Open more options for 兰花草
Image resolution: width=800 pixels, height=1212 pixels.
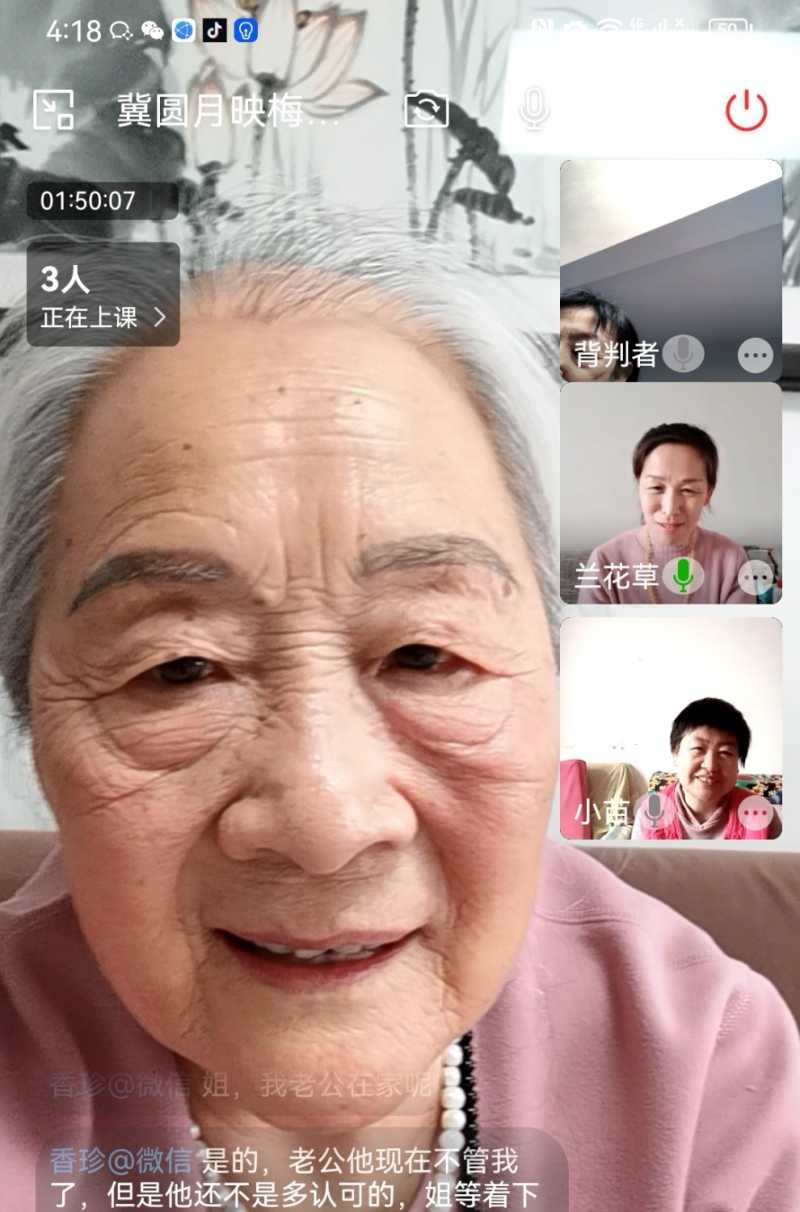coord(755,577)
